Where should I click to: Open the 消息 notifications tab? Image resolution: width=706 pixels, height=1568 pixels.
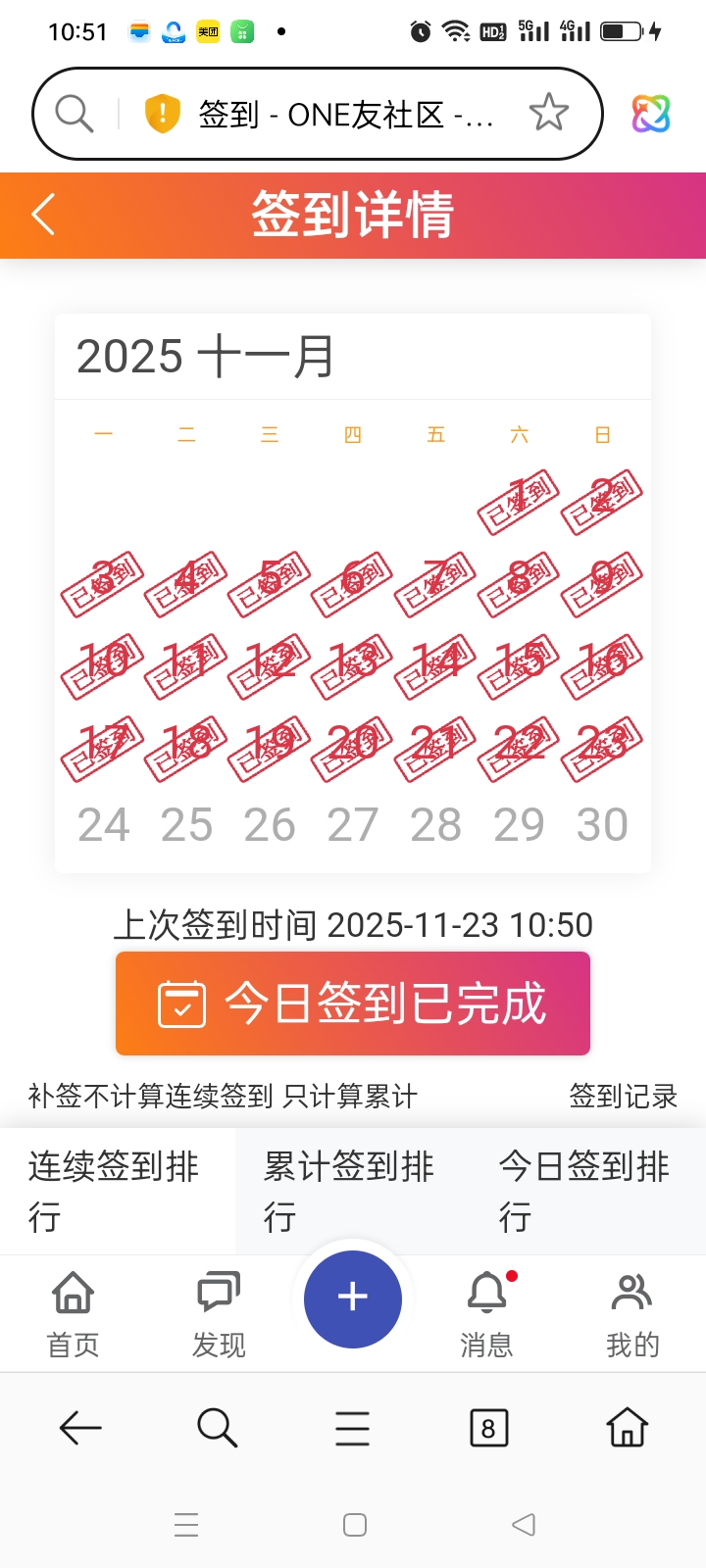[487, 1314]
